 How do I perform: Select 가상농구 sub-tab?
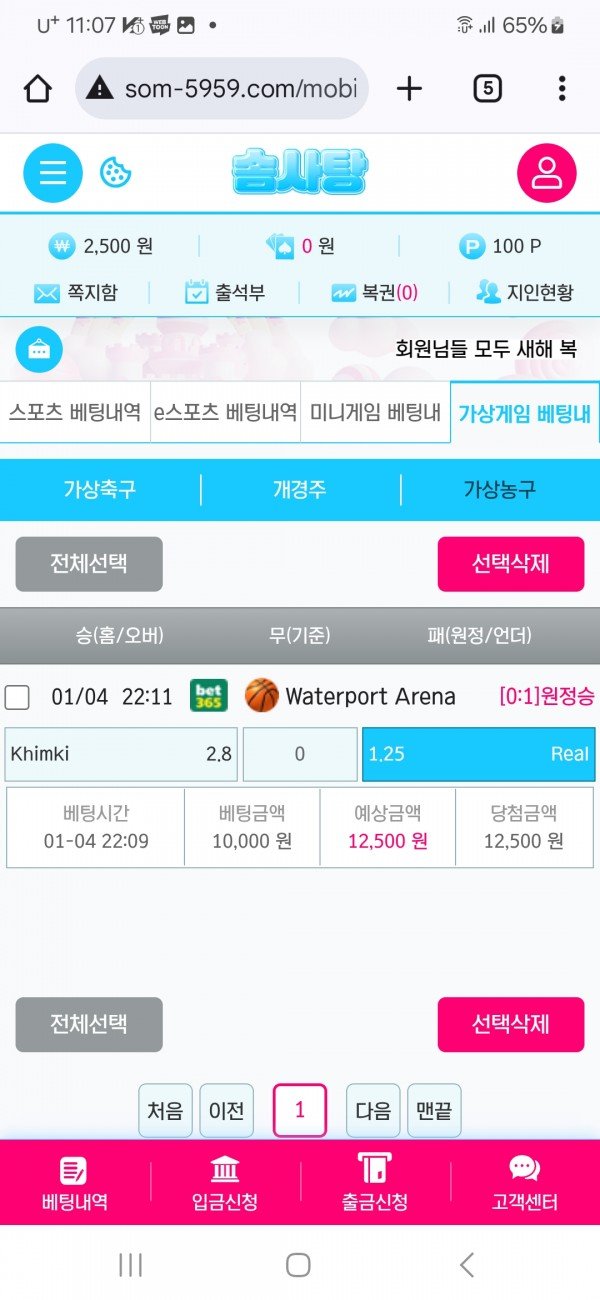[499, 490]
